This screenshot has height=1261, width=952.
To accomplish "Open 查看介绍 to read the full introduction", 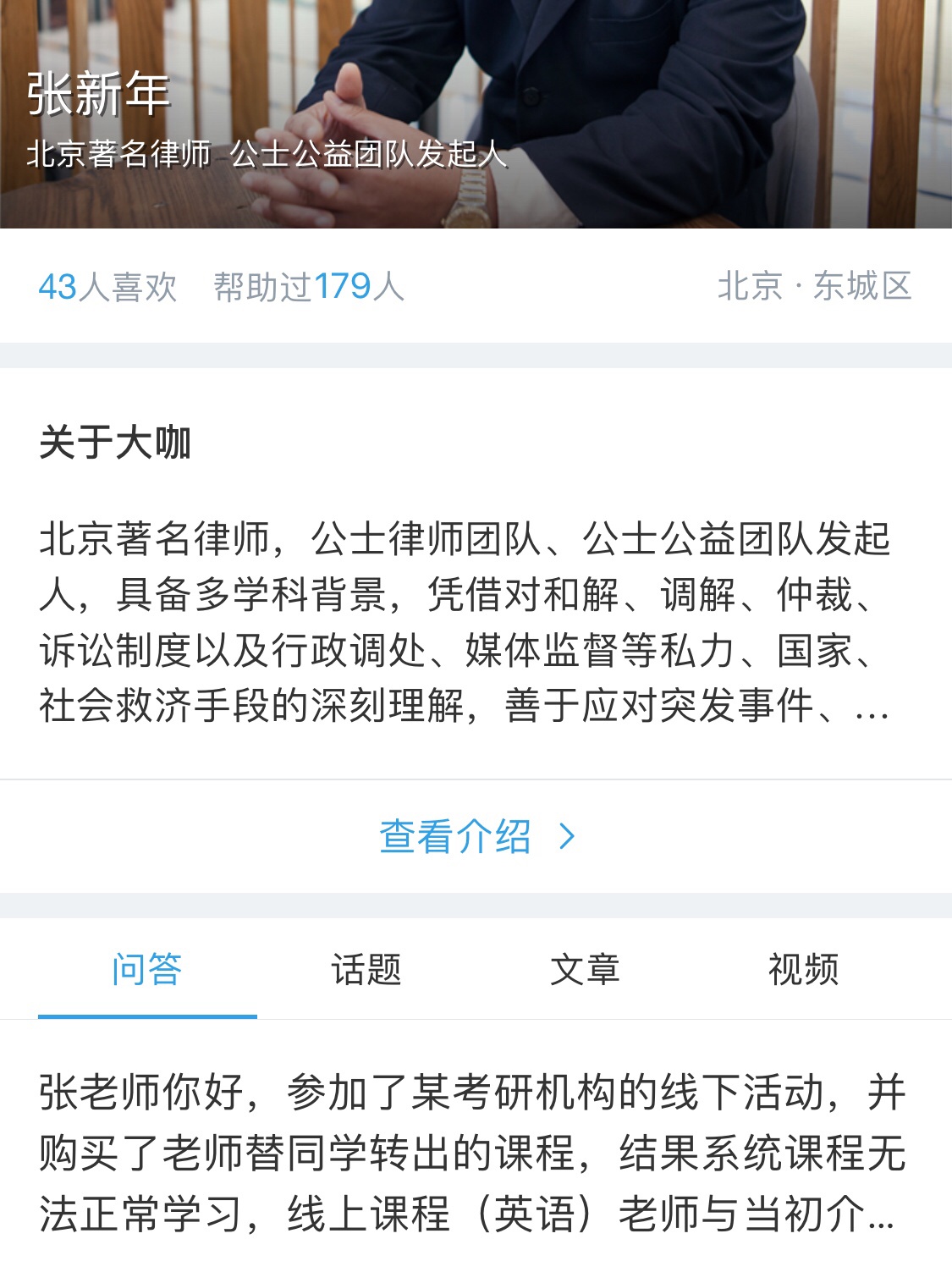I will [476, 837].
